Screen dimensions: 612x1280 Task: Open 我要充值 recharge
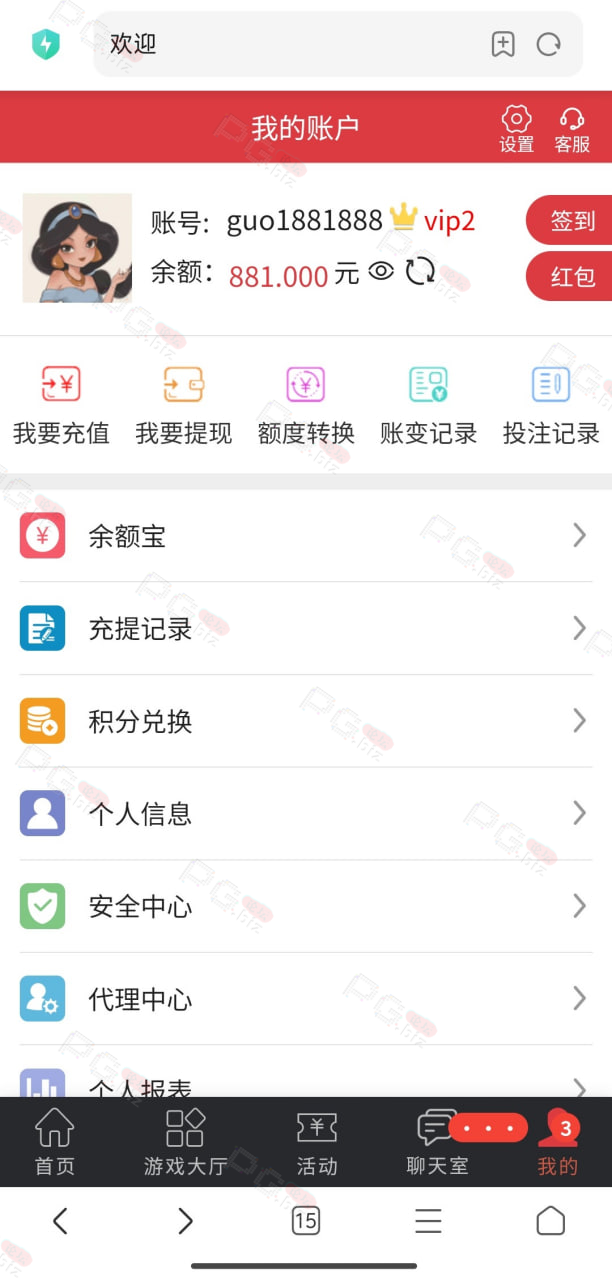coord(61,405)
